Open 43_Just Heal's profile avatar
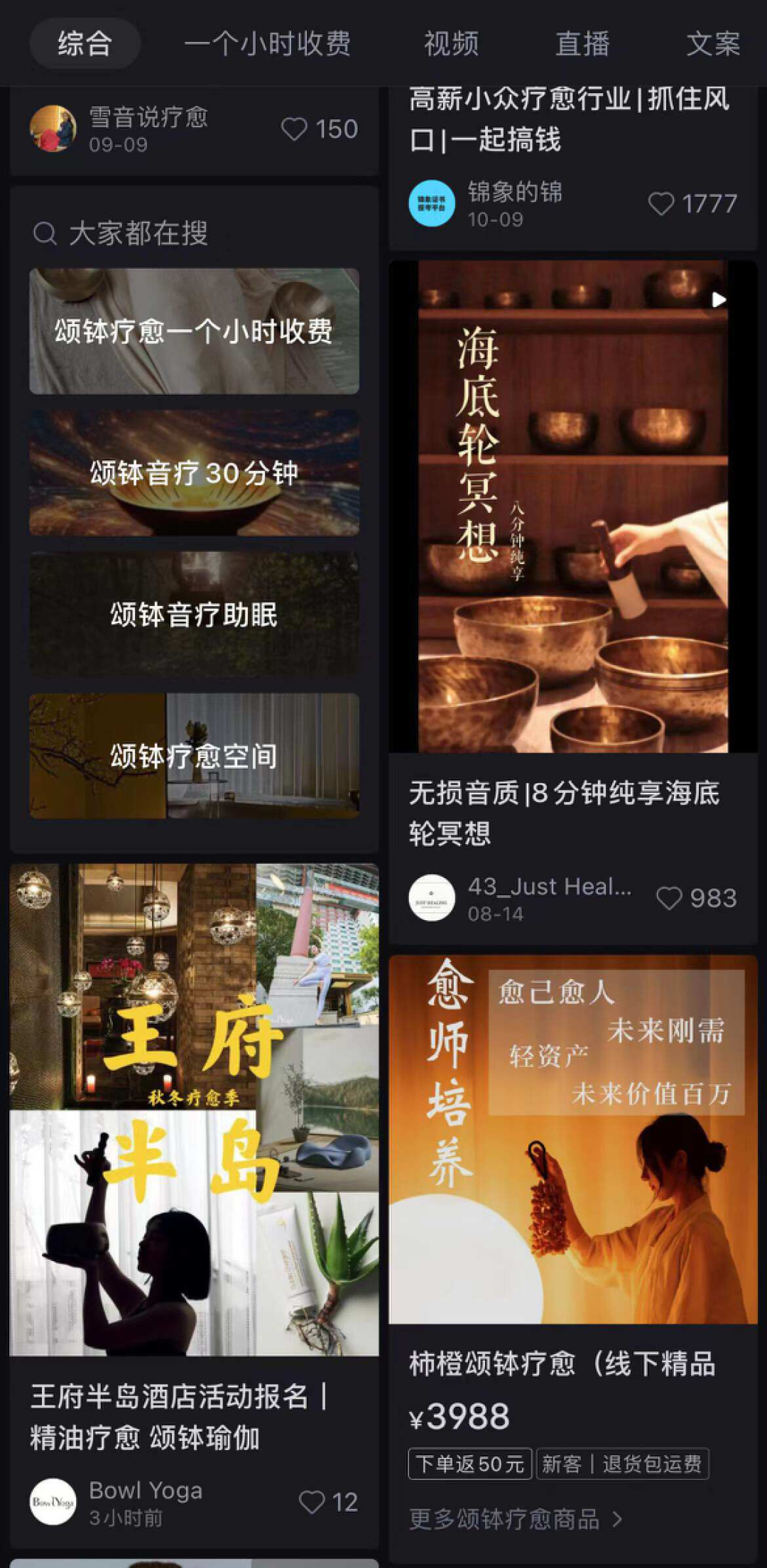 click(x=432, y=898)
